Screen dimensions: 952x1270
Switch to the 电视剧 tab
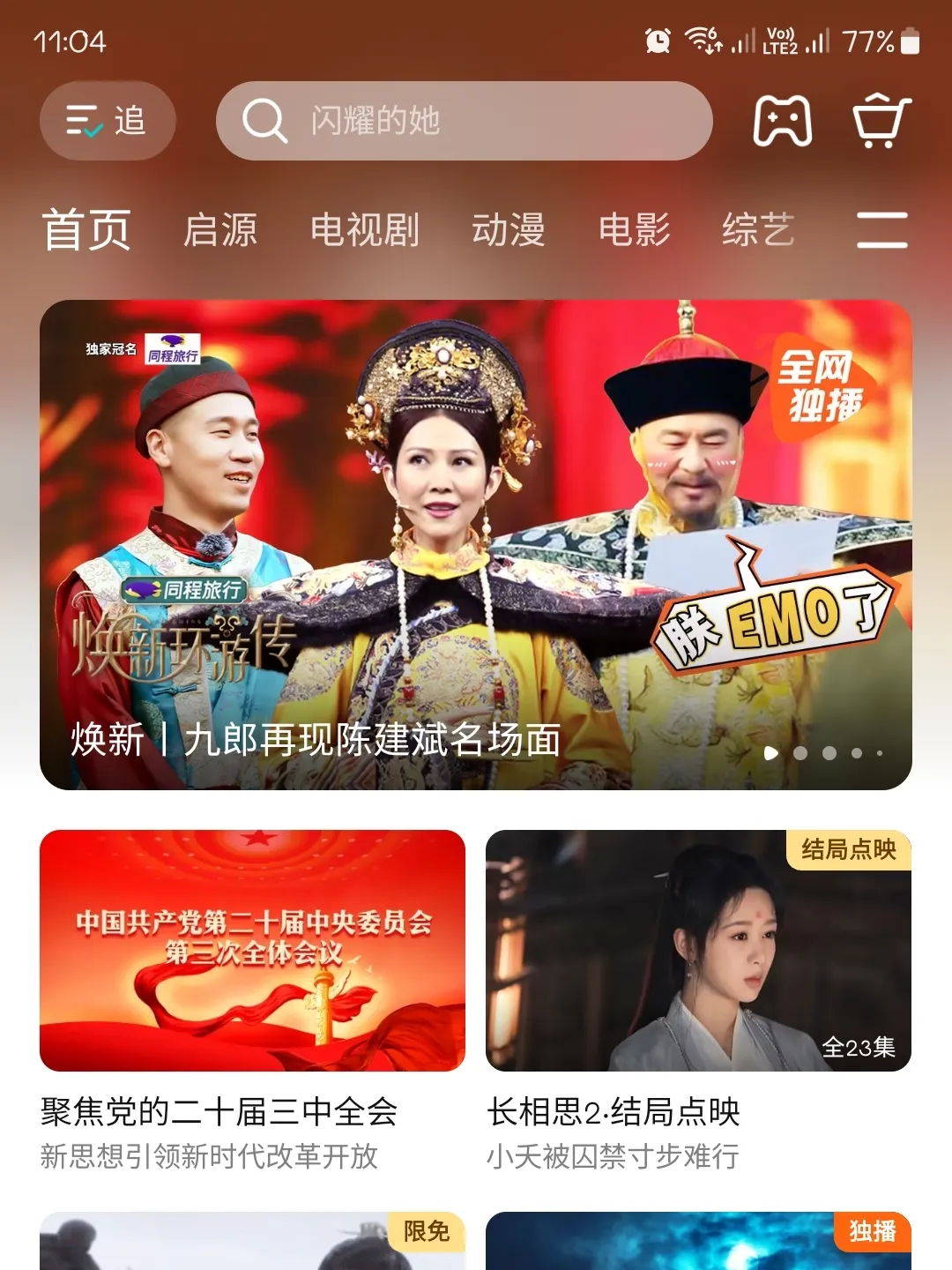(x=365, y=231)
